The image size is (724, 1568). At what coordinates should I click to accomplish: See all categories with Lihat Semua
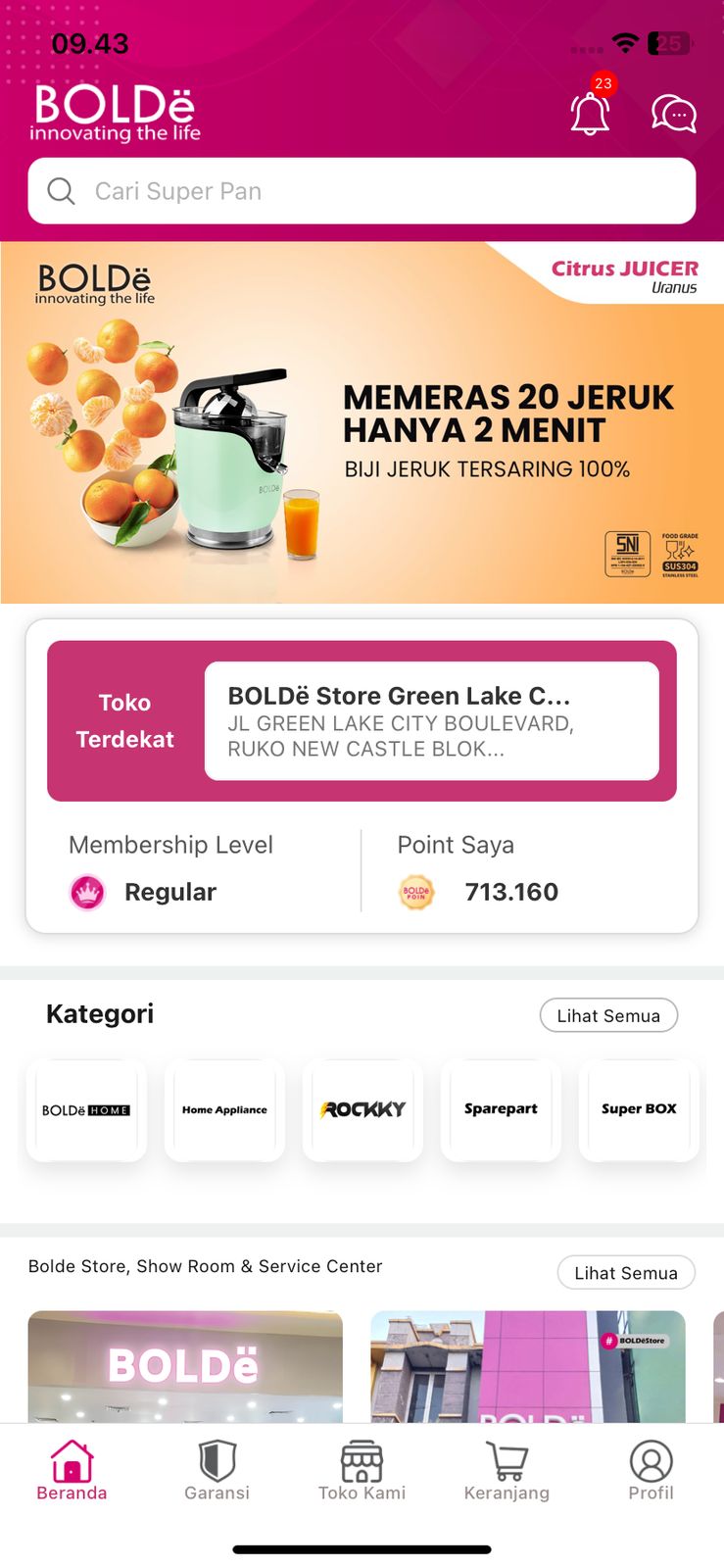608,1015
